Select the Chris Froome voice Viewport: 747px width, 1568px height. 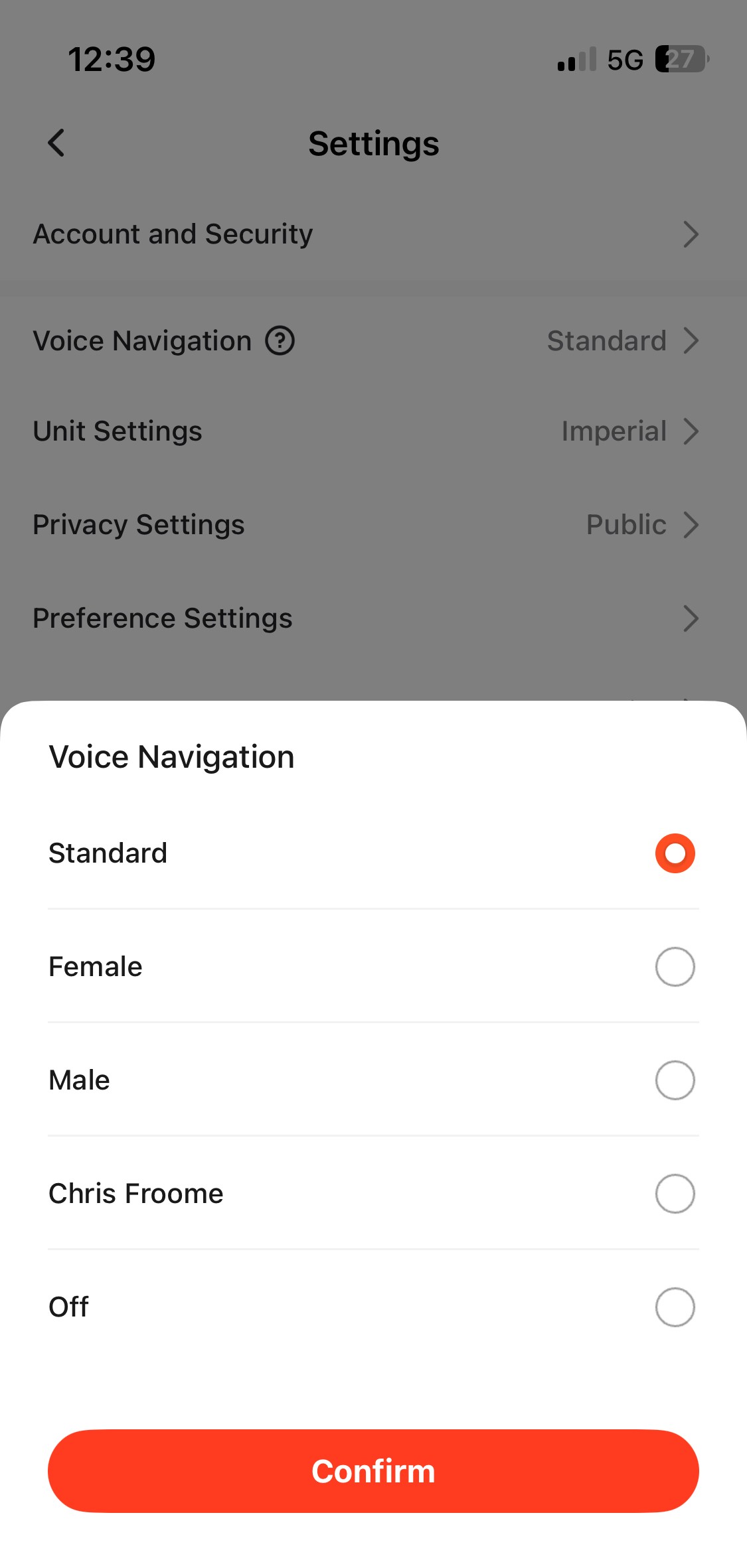373,1193
